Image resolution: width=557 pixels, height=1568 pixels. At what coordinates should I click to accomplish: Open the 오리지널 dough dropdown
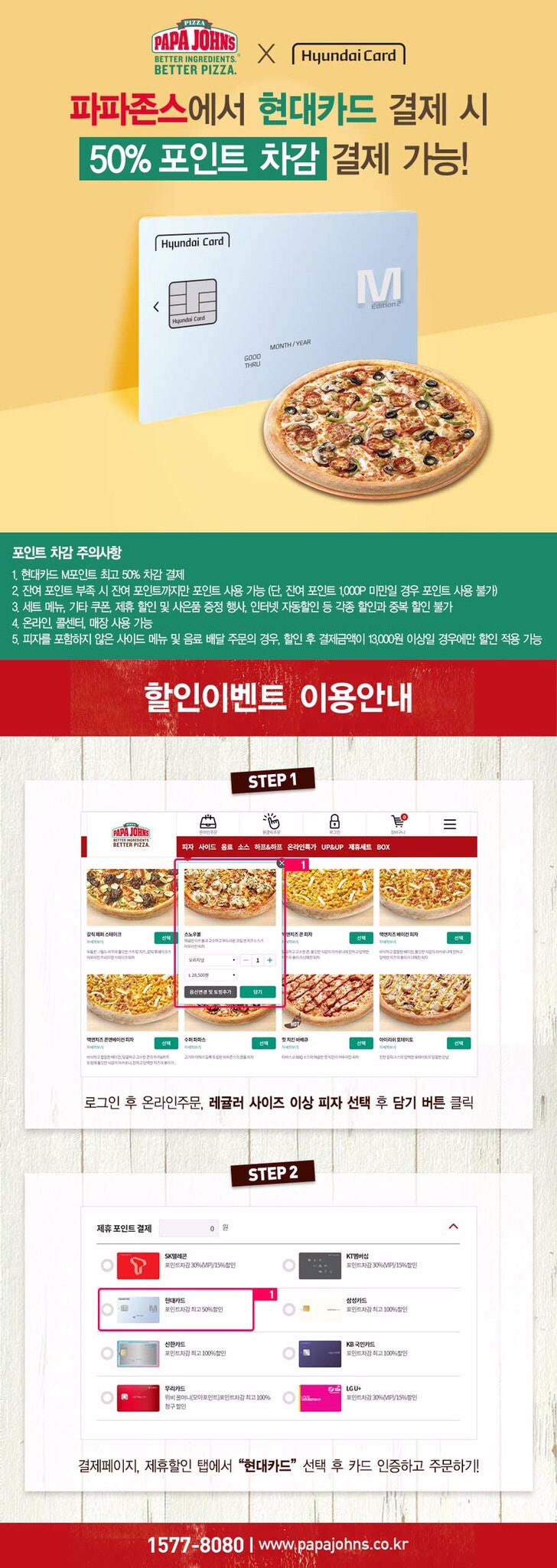(210, 960)
